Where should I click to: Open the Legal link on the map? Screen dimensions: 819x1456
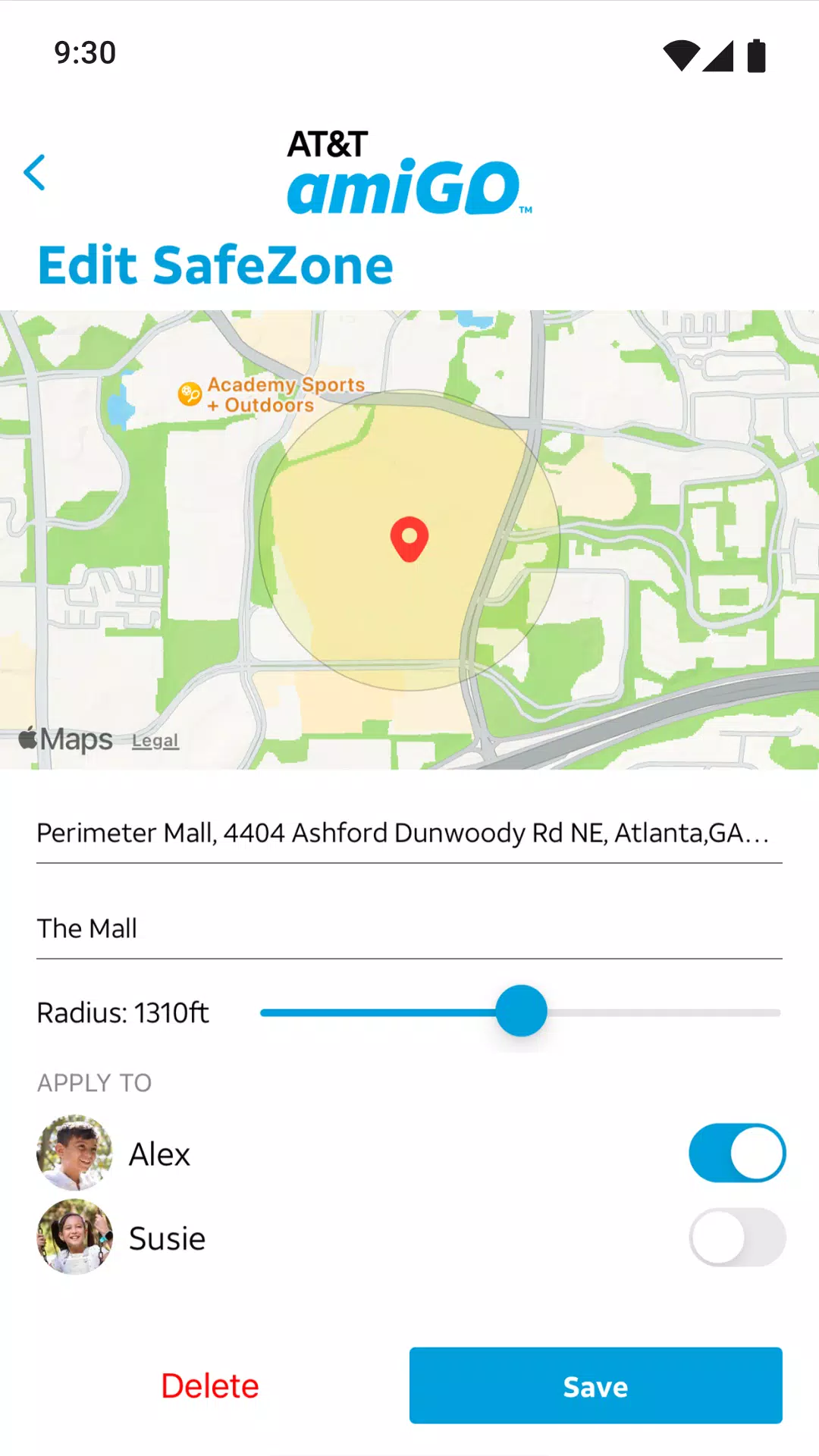point(155,741)
